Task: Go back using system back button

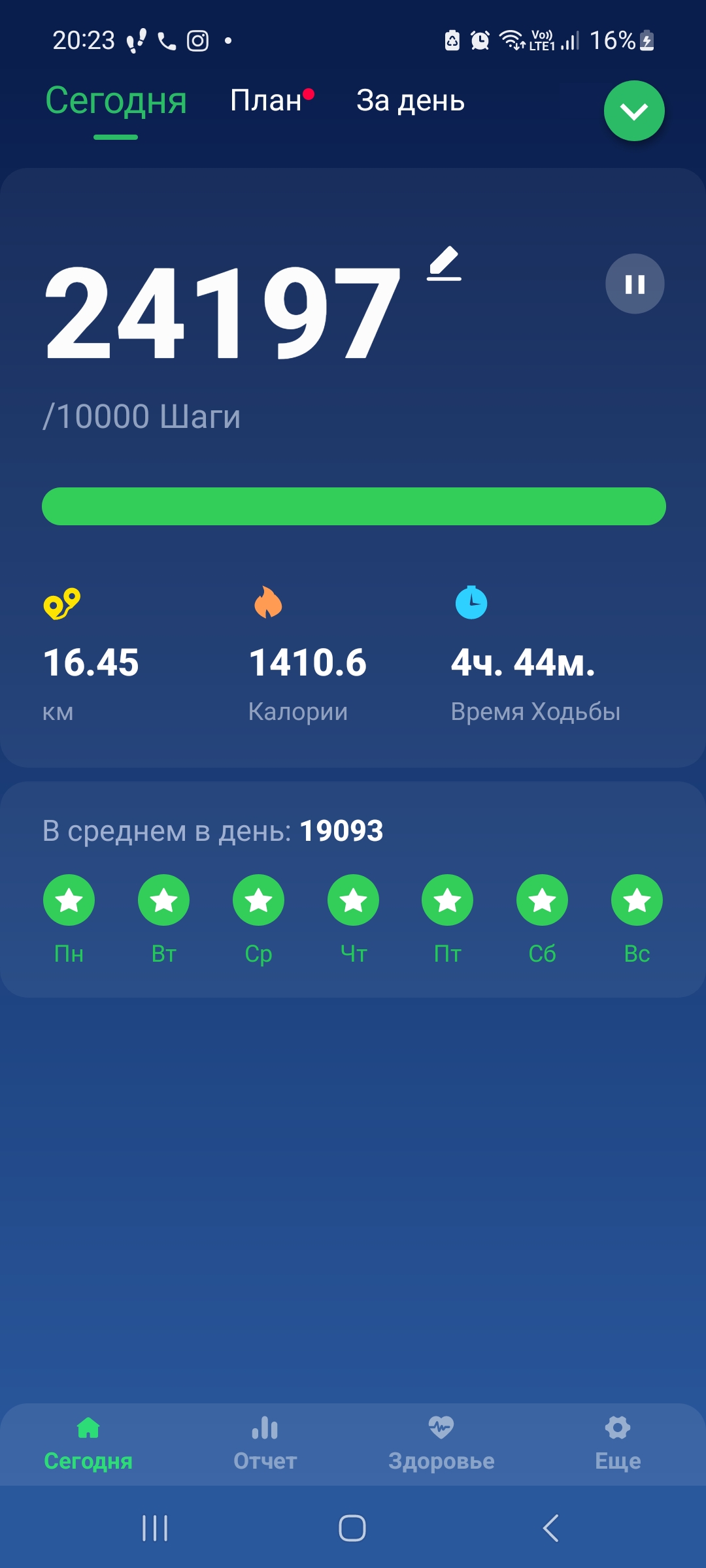Action: tap(551, 1528)
